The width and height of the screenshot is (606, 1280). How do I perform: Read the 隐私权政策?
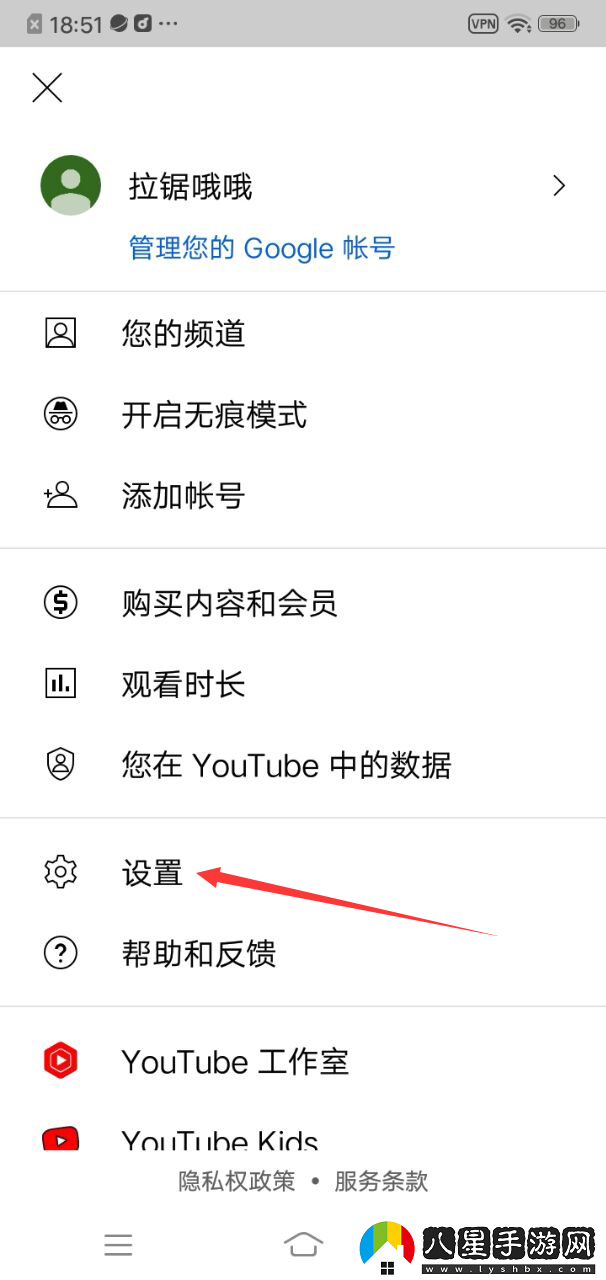[237, 1181]
